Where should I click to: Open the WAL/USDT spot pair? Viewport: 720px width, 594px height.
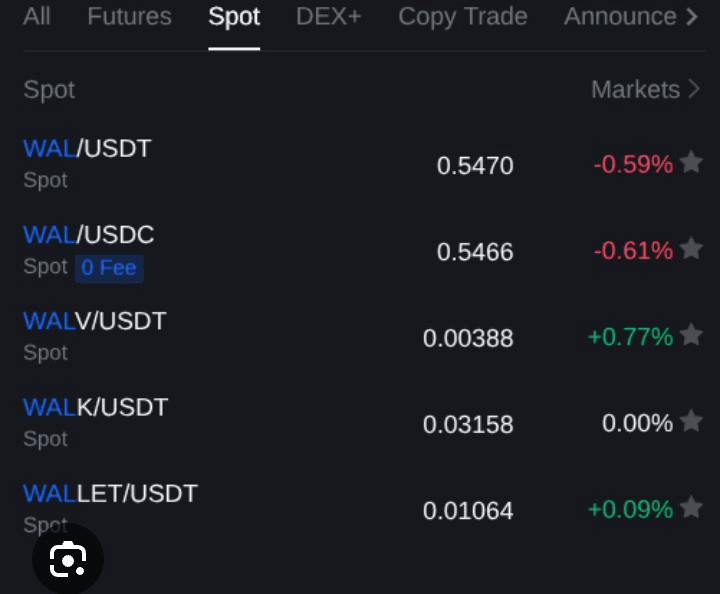click(87, 149)
